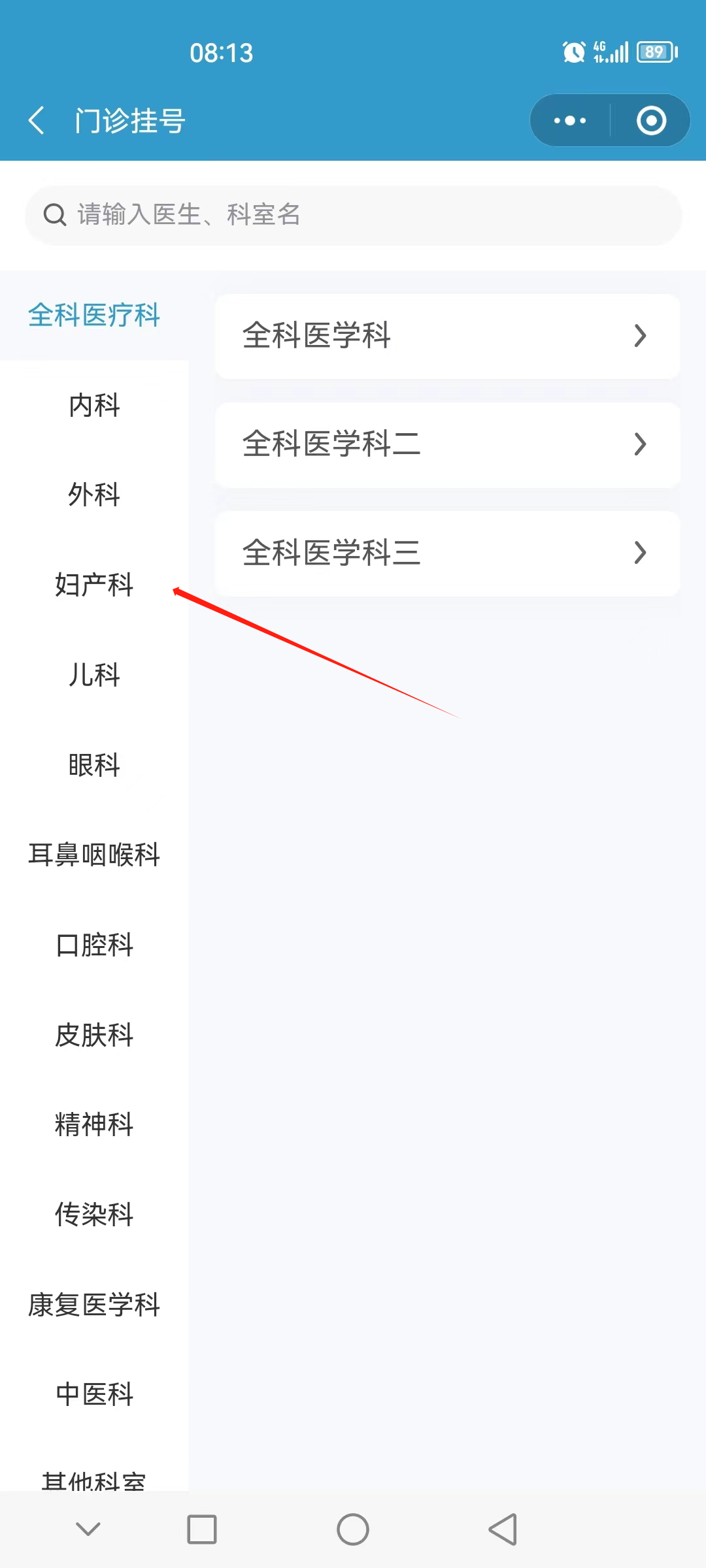Open the mini program more options menu
Viewport: 706px width, 1568px height.
570,121
